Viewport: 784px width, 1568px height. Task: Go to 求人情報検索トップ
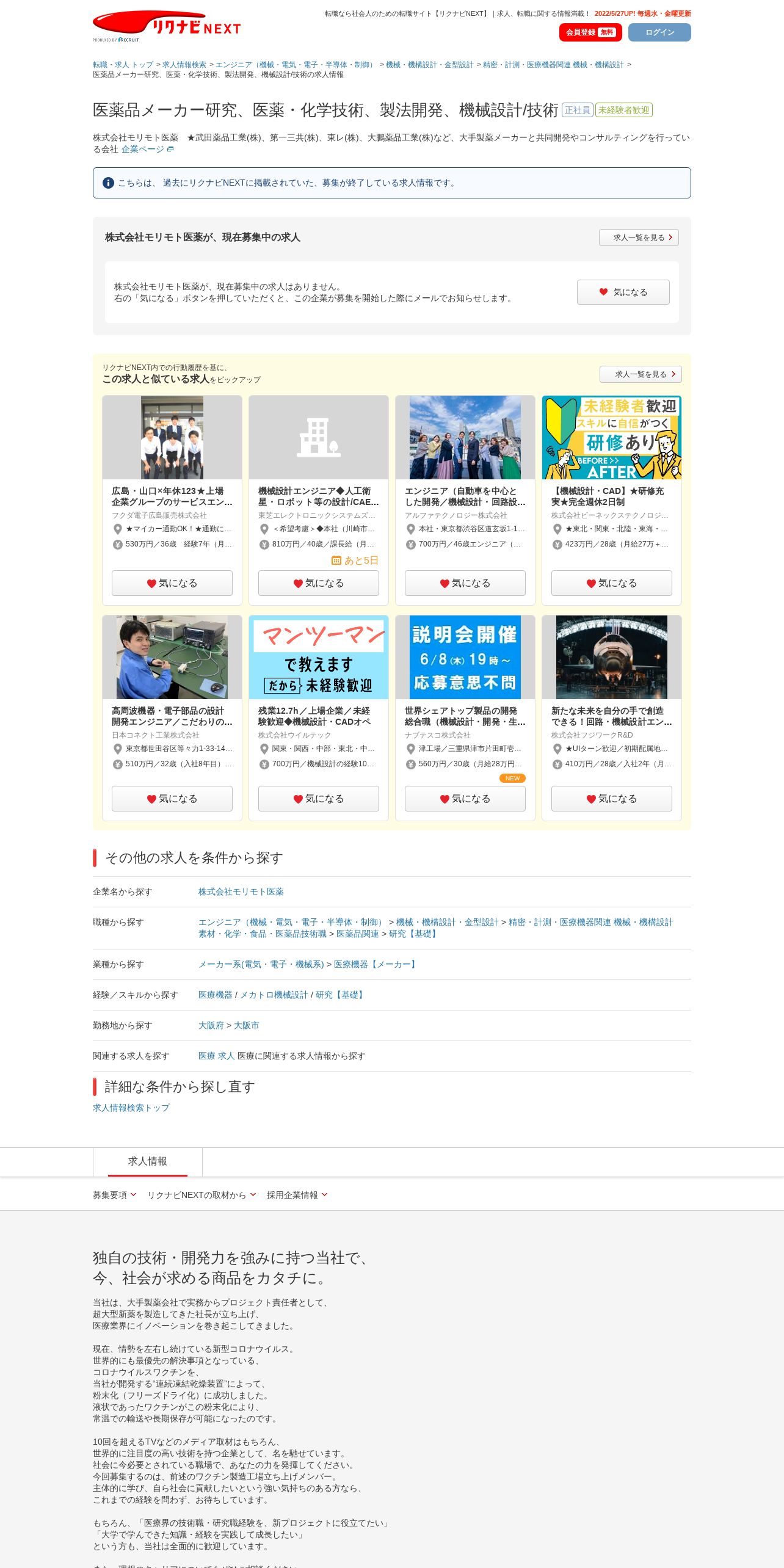[131, 1108]
